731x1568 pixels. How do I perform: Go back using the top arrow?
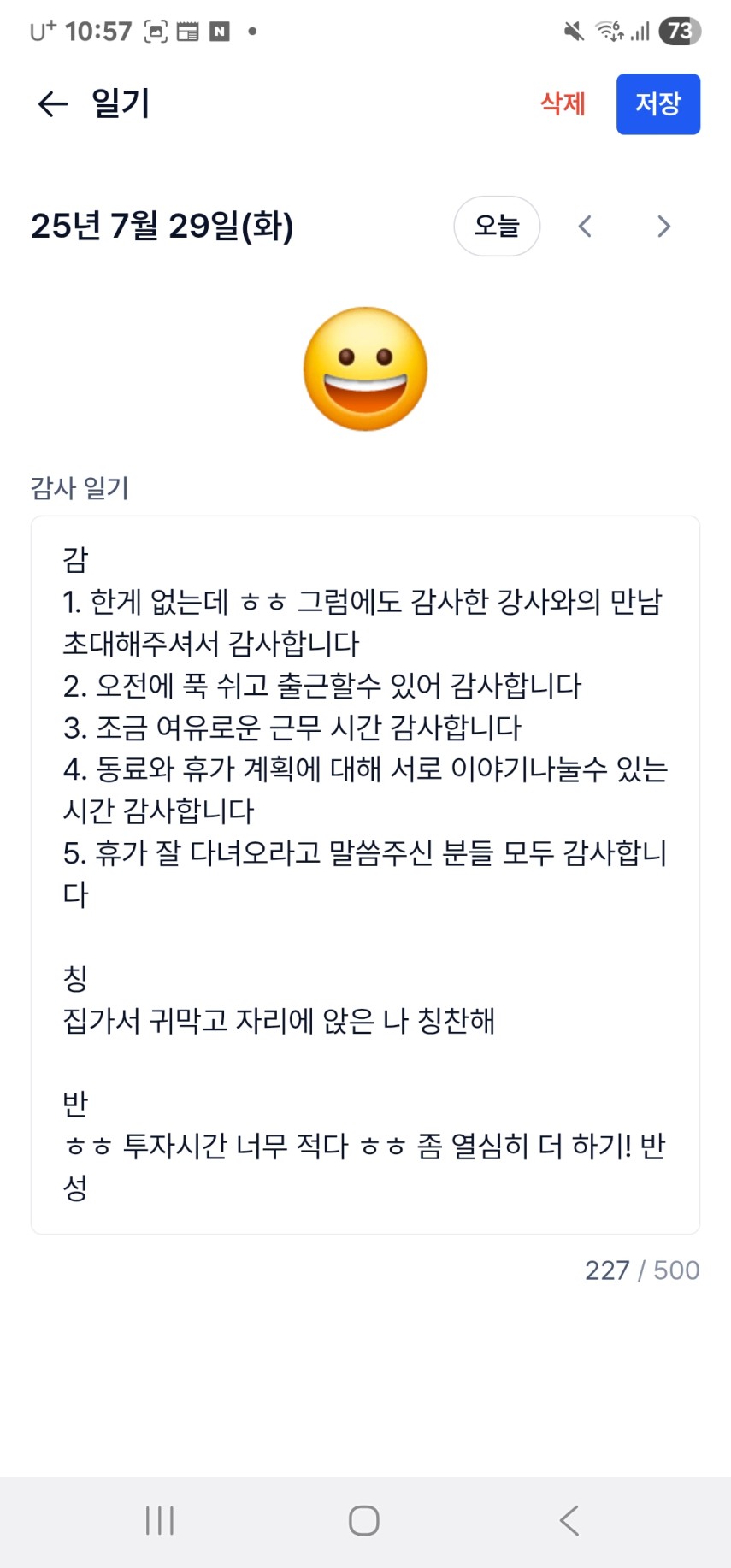click(53, 104)
